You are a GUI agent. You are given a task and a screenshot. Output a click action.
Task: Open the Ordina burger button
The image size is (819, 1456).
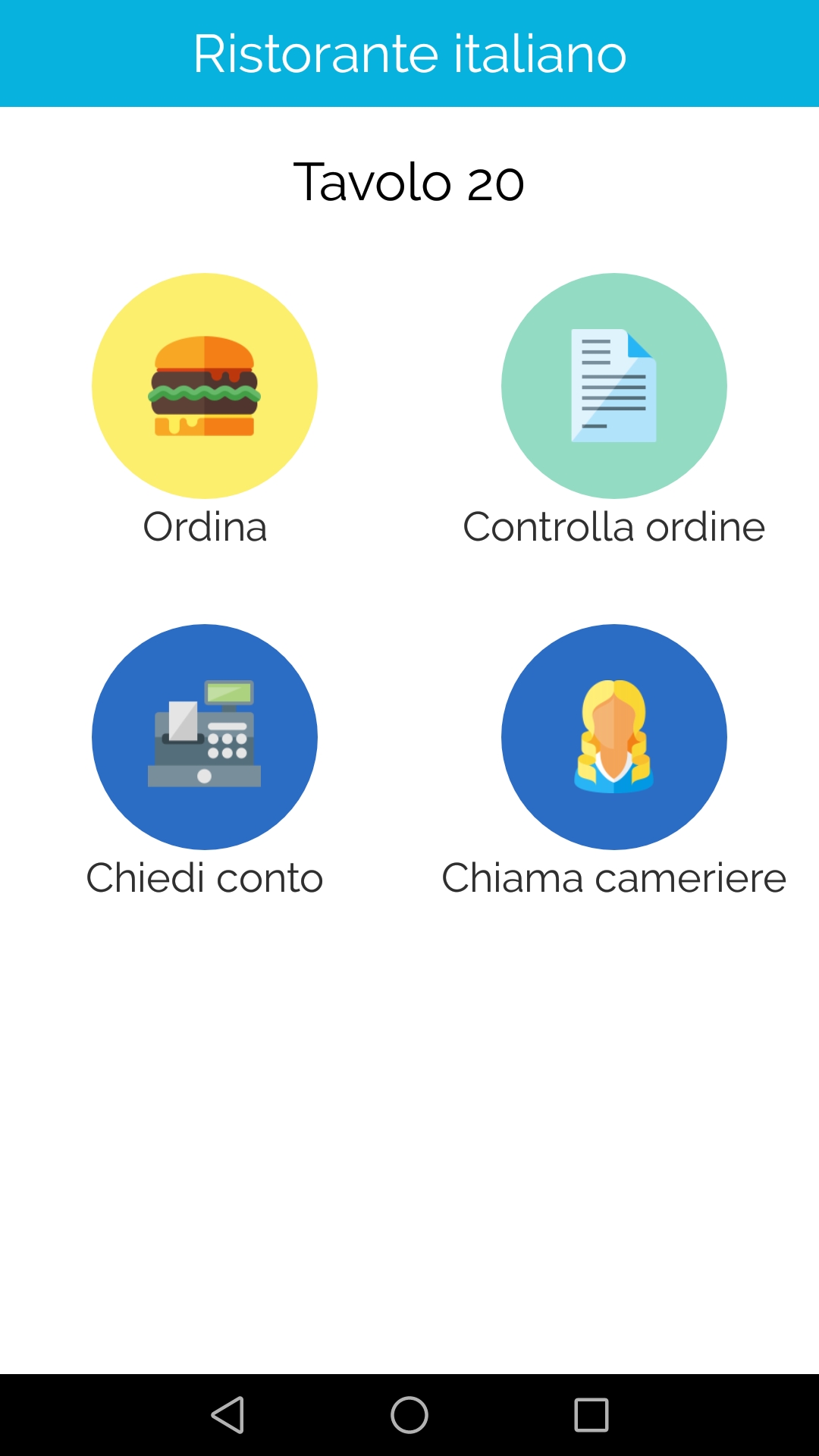tap(205, 386)
